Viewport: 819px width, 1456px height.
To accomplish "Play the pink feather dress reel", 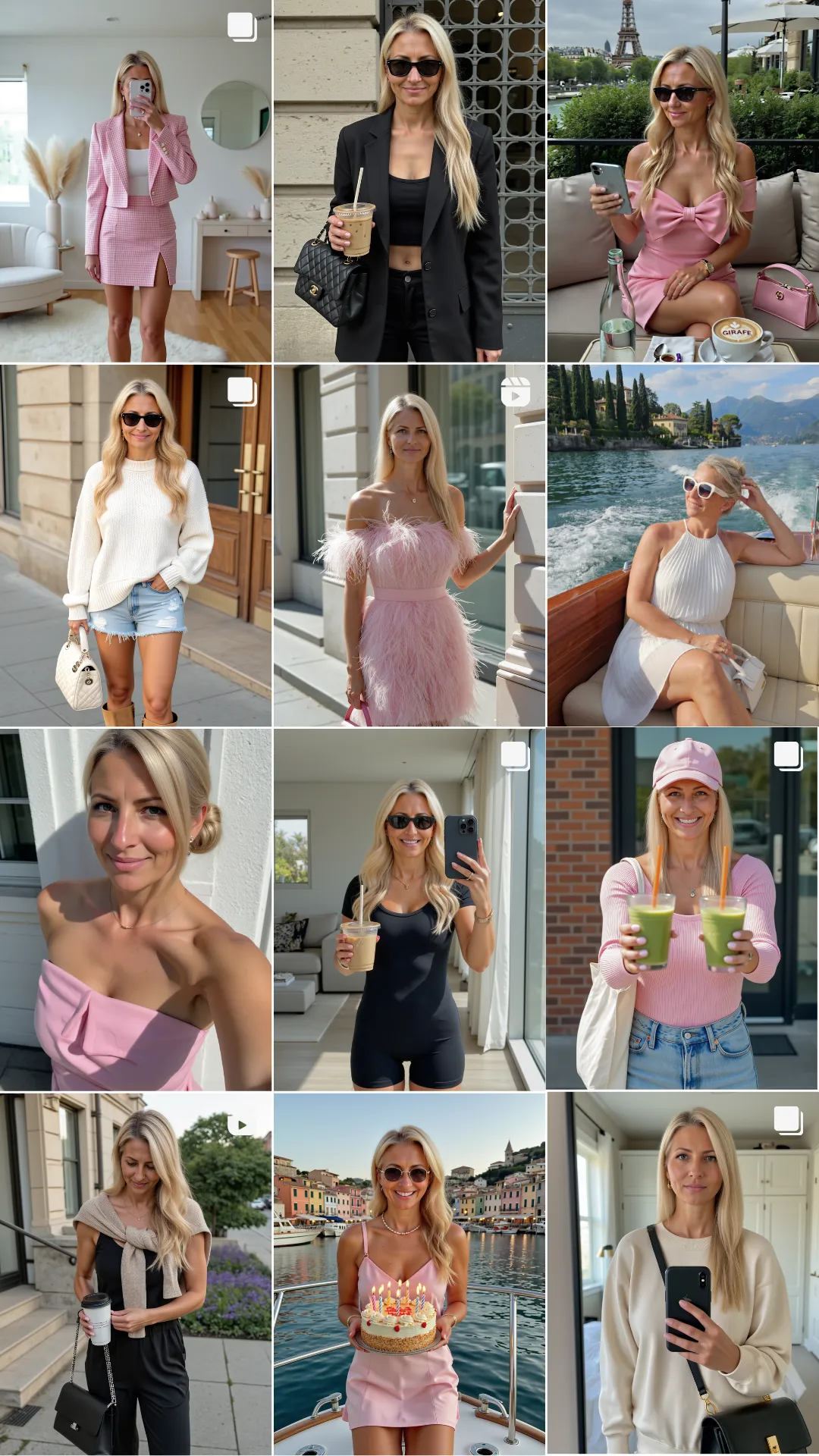I will (x=409, y=545).
